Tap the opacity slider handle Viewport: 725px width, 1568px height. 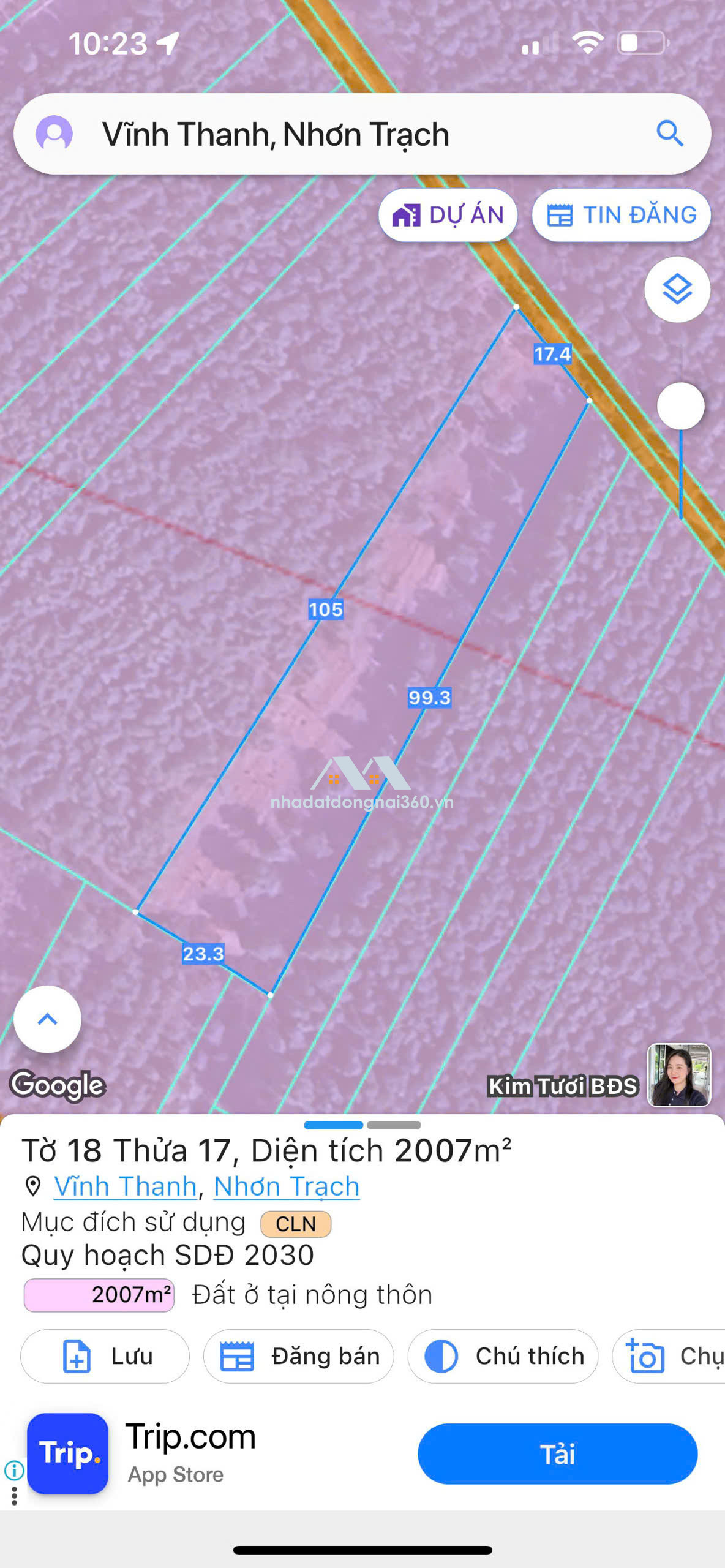(x=680, y=406)
